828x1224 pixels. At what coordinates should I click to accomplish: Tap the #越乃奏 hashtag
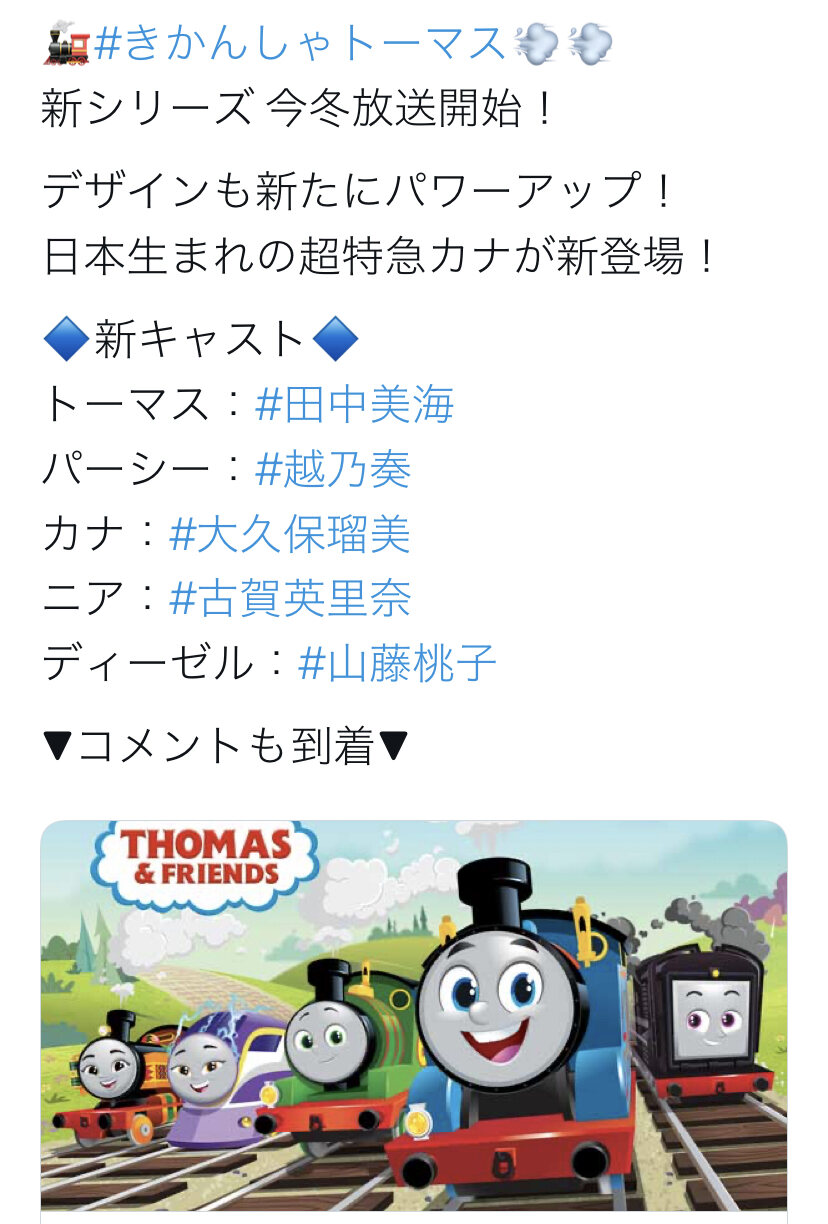(x=333, y=469)
